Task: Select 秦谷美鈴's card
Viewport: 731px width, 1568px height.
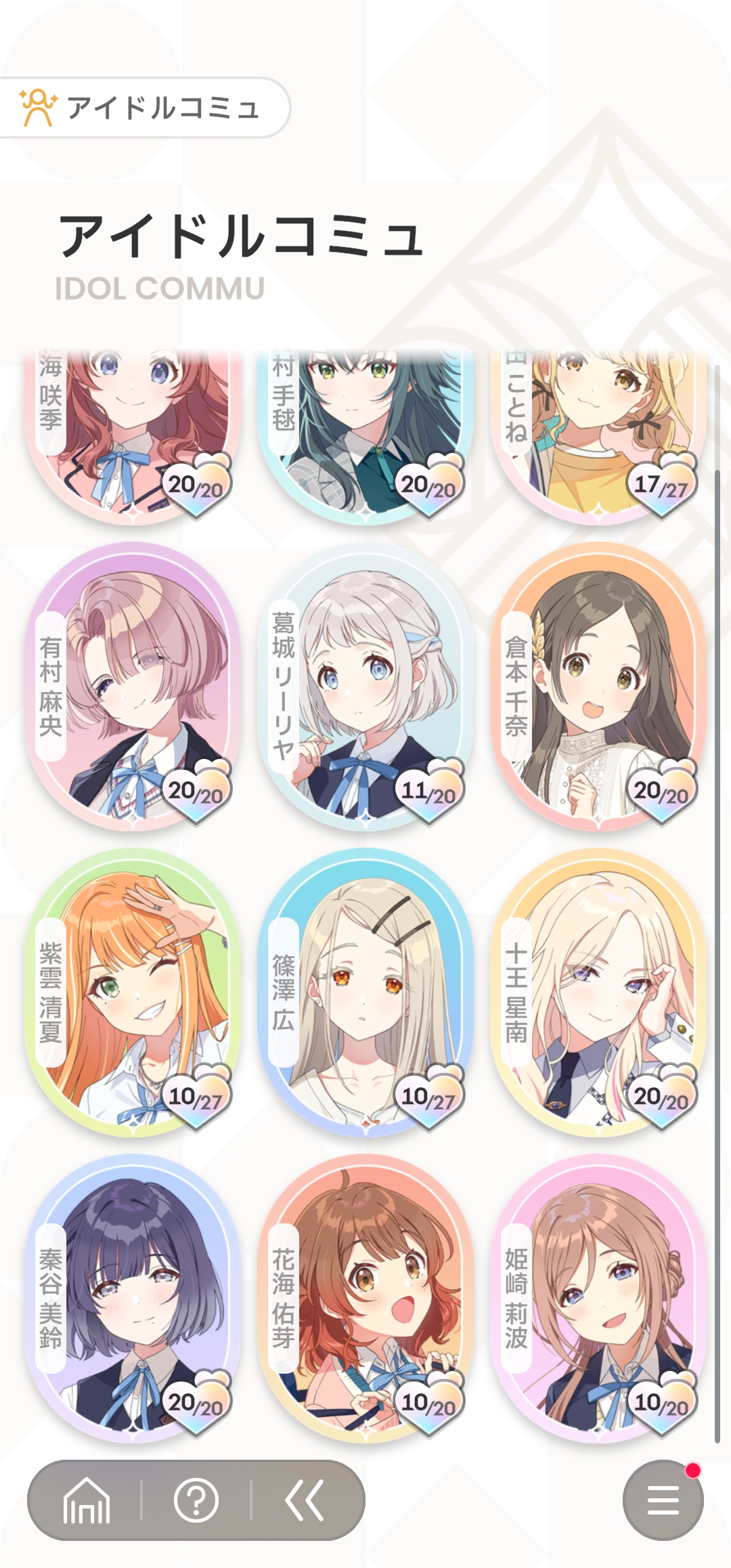Action: coord(133,1299)
